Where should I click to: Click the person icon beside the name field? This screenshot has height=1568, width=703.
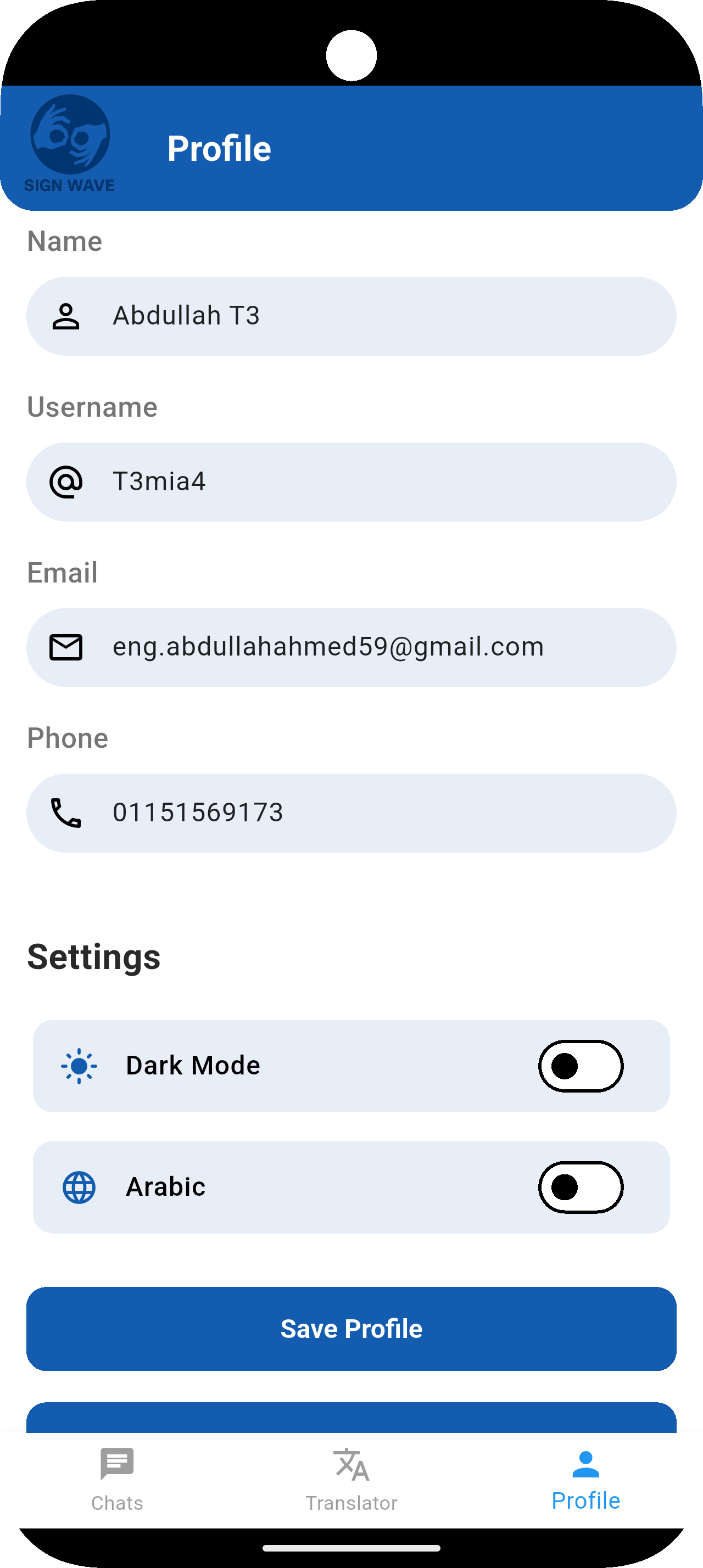click(x=66, y=315)
